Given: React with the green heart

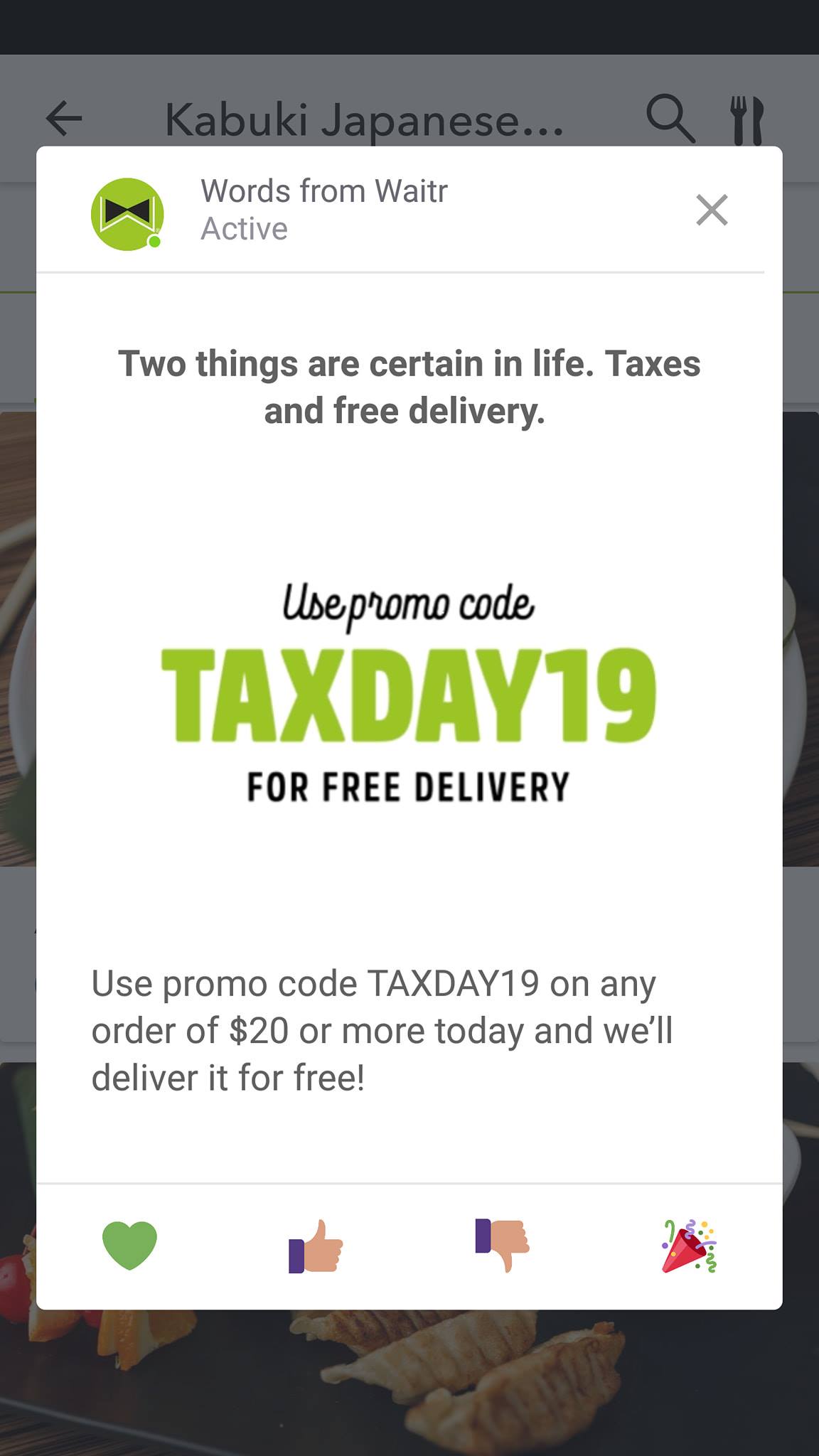Looking at the screenshot, I should 129,1245.
